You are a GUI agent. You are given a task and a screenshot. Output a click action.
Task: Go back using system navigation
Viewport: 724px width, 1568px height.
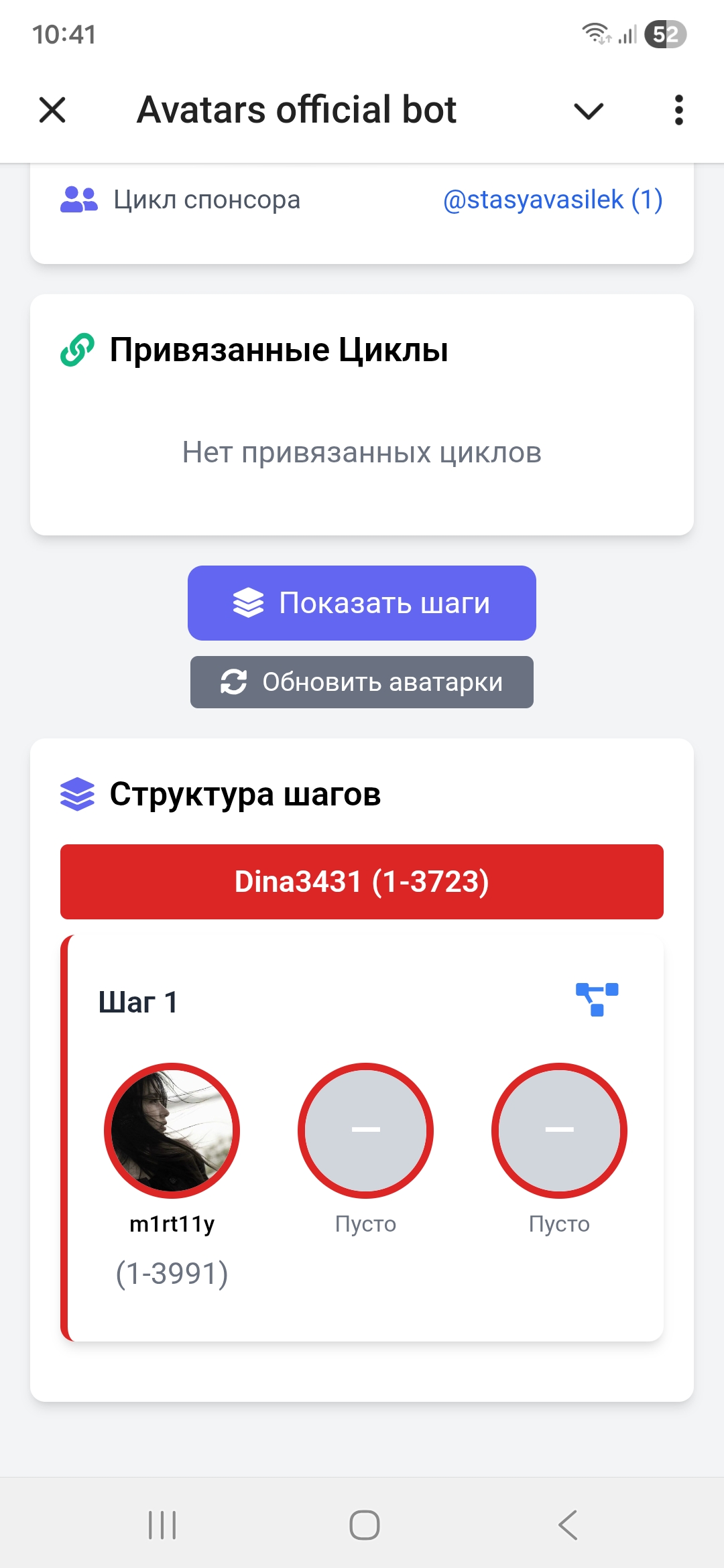point(567,1525)
